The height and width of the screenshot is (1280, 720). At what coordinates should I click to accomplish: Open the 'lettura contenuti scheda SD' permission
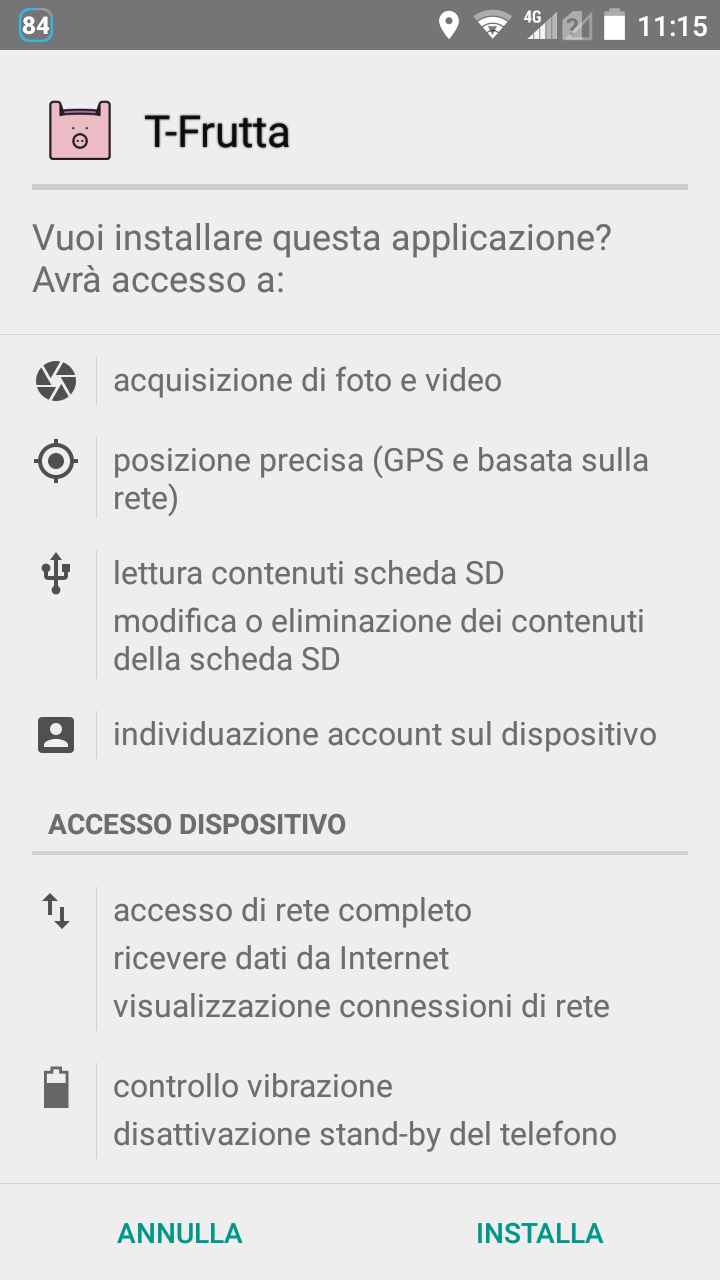(x=308, y=573)
